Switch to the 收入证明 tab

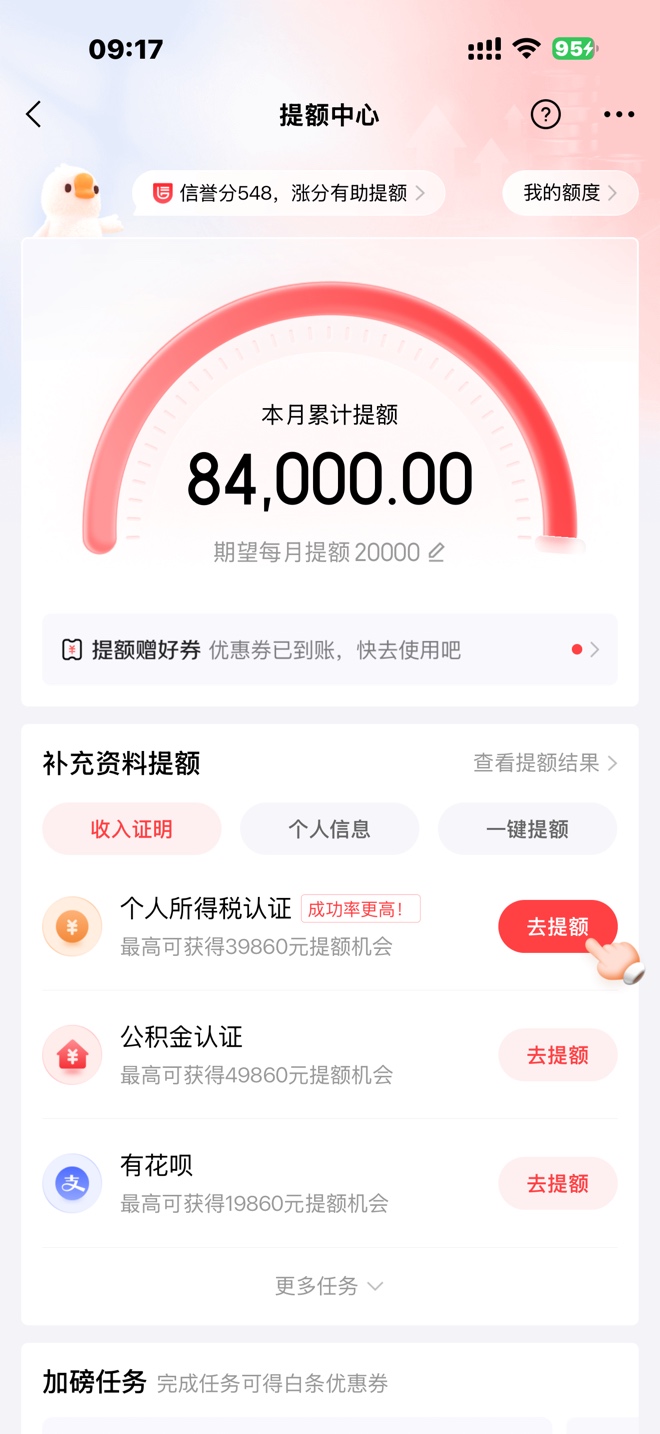pyautogui.click(x=131, y=829)
